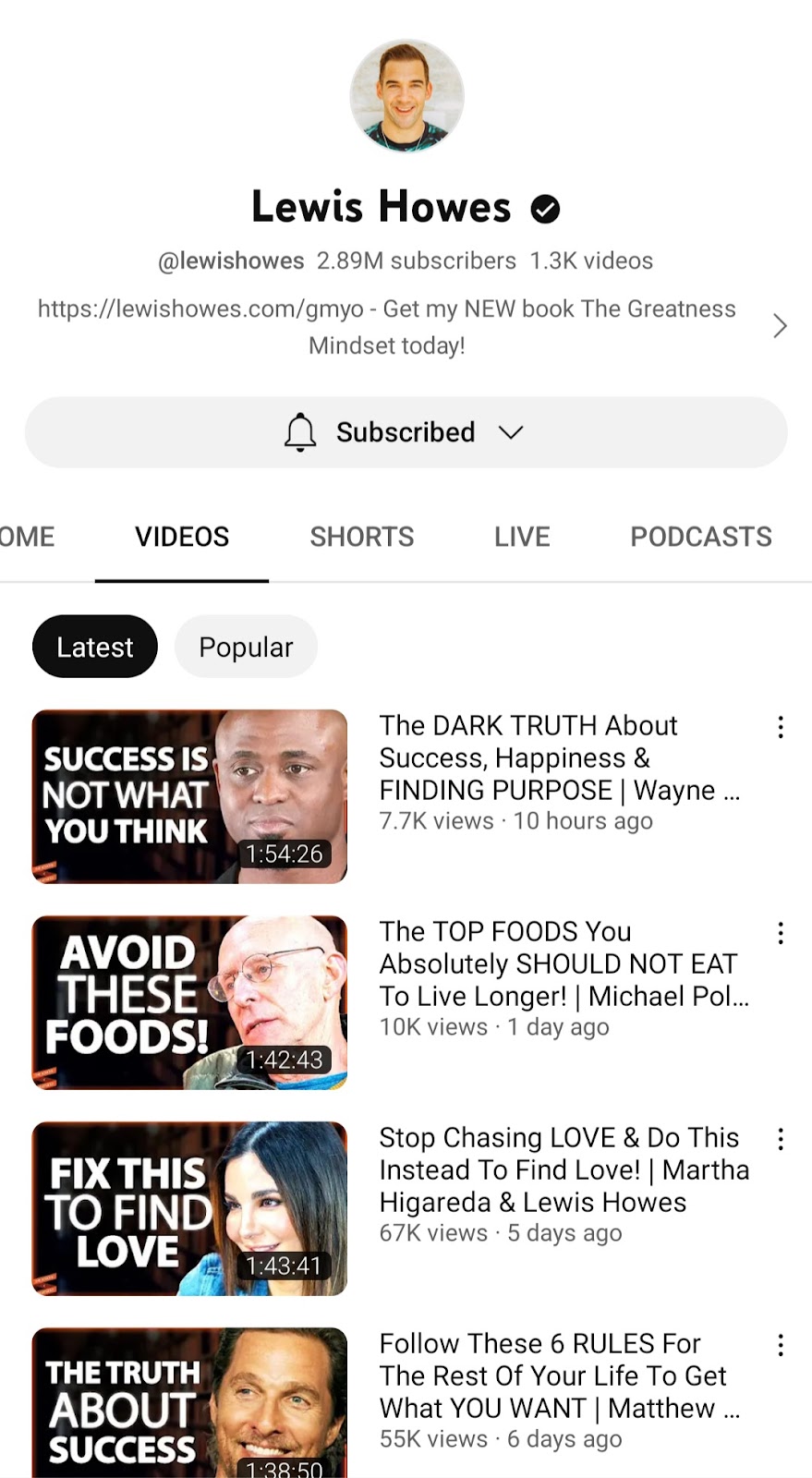Viewport: 812px width, 1478px height.
Task: Open options menu for TOP FOODS video
Action: point(781,934)
